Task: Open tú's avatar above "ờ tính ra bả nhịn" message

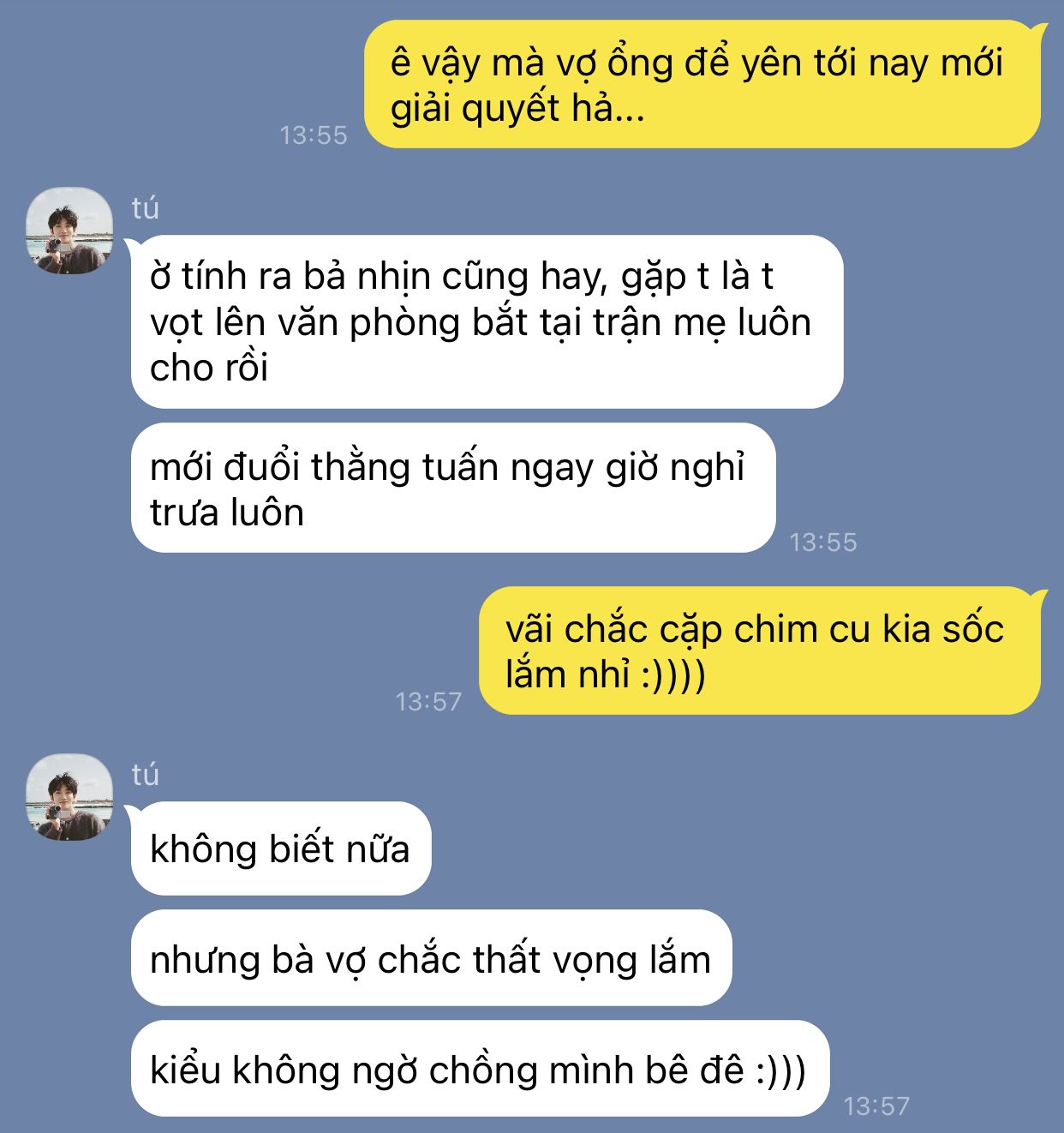Action: tap(69, 231)
